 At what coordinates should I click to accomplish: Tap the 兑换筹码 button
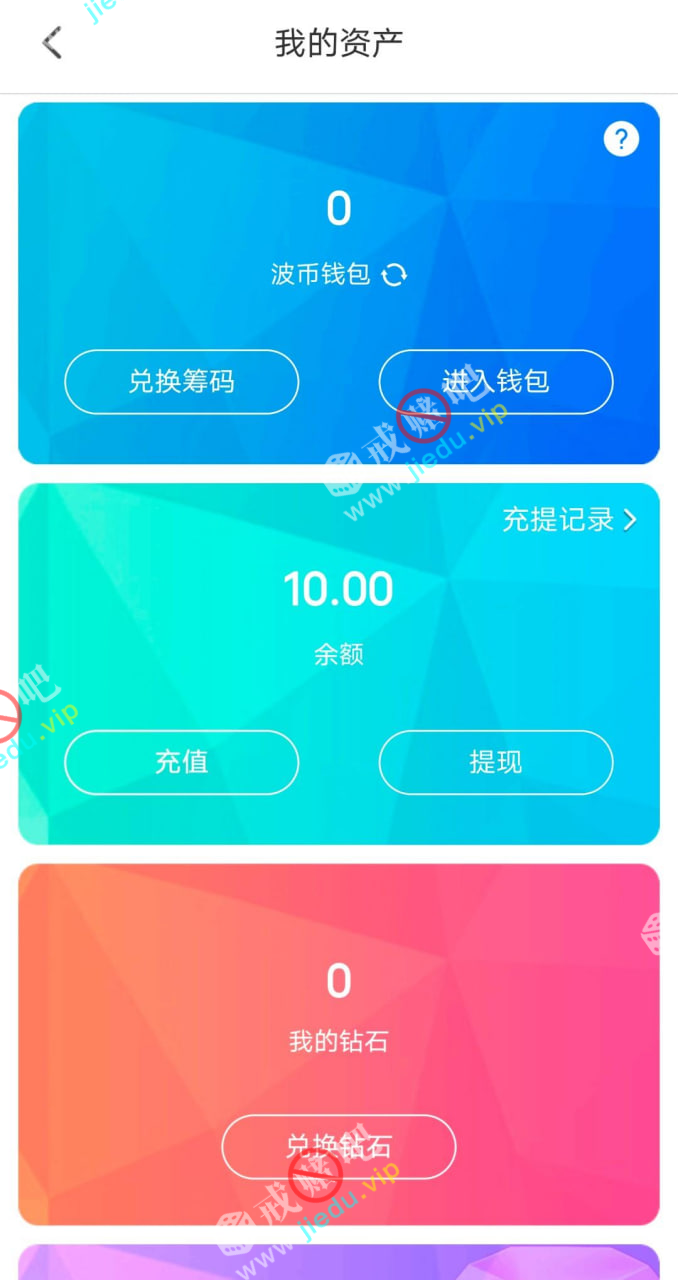[181, 381]
